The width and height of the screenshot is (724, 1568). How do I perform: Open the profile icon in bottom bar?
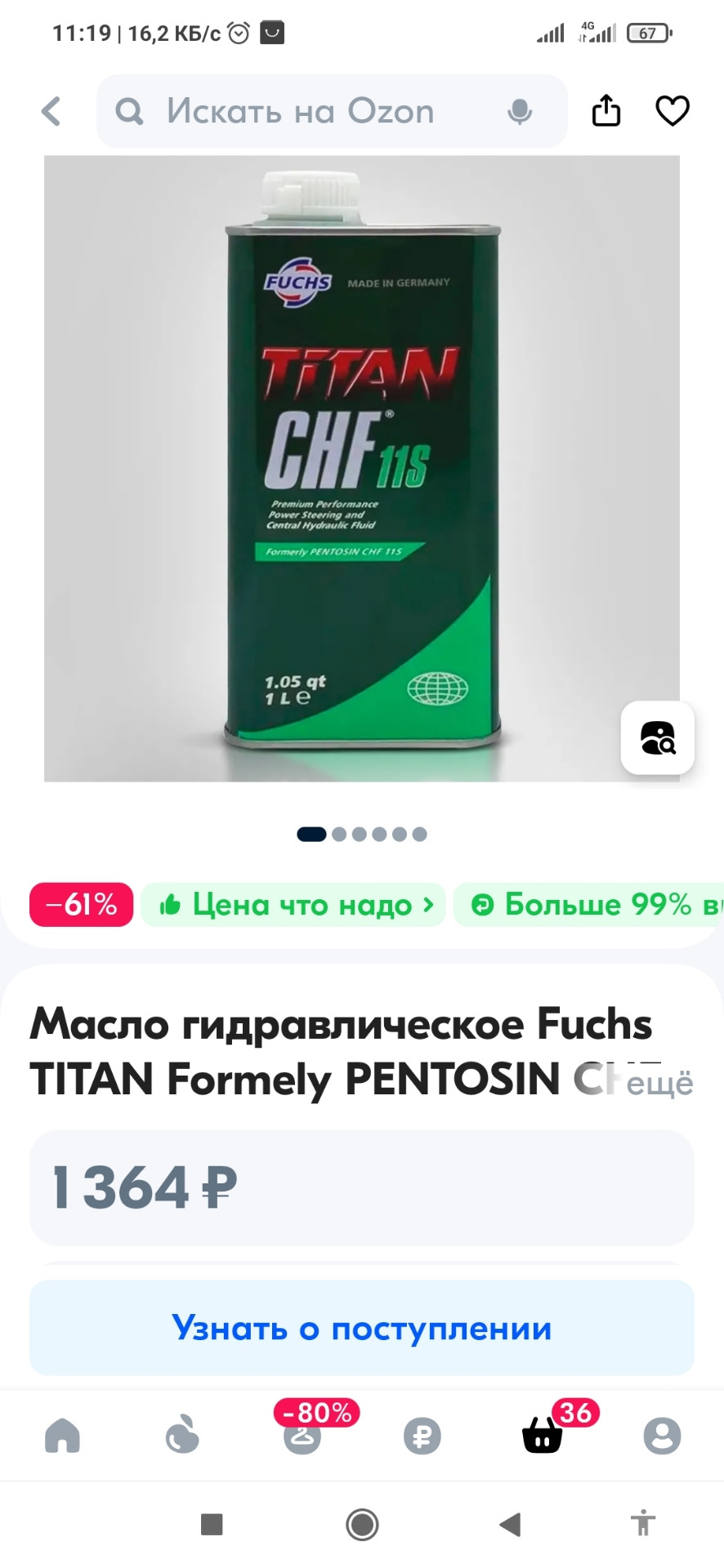pyautogui.click(x=663, y=1434)
